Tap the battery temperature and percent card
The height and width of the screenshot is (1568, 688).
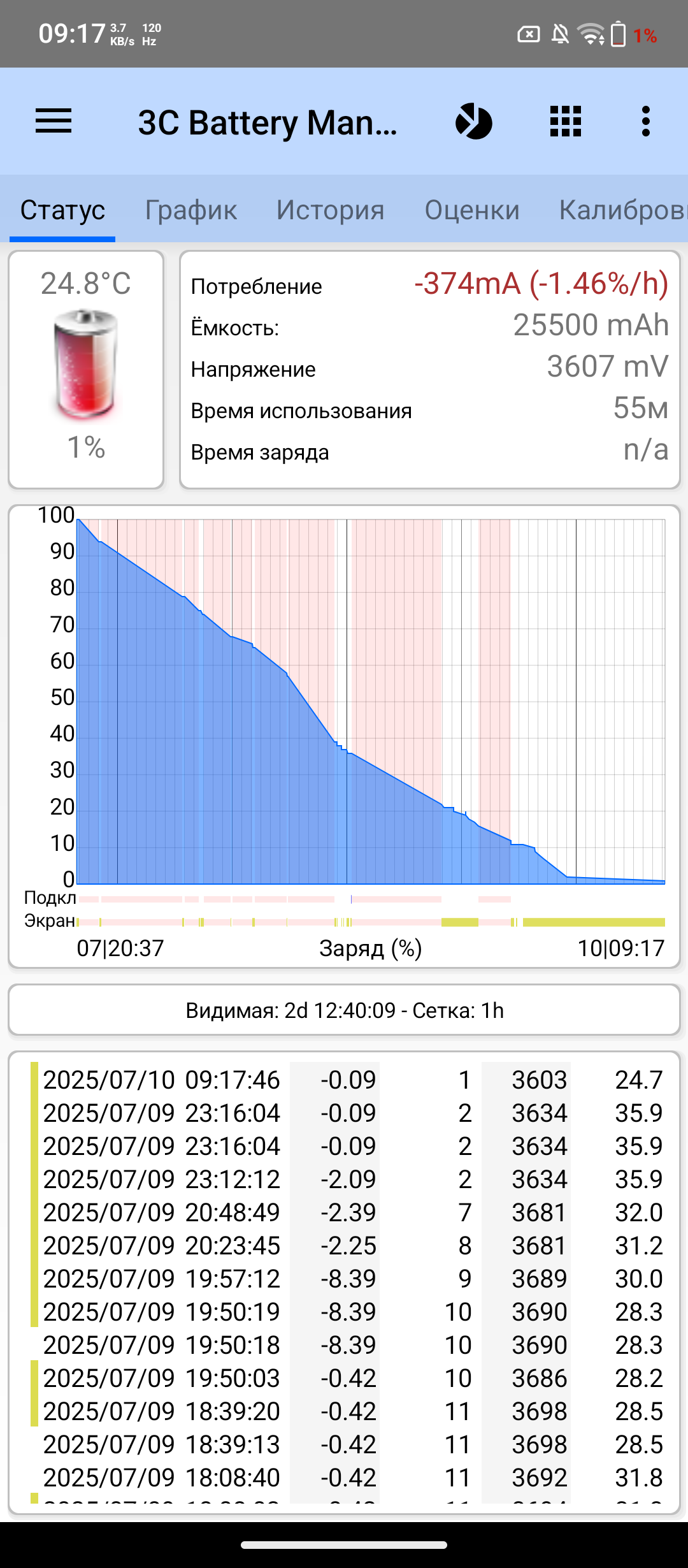(86, 370)
